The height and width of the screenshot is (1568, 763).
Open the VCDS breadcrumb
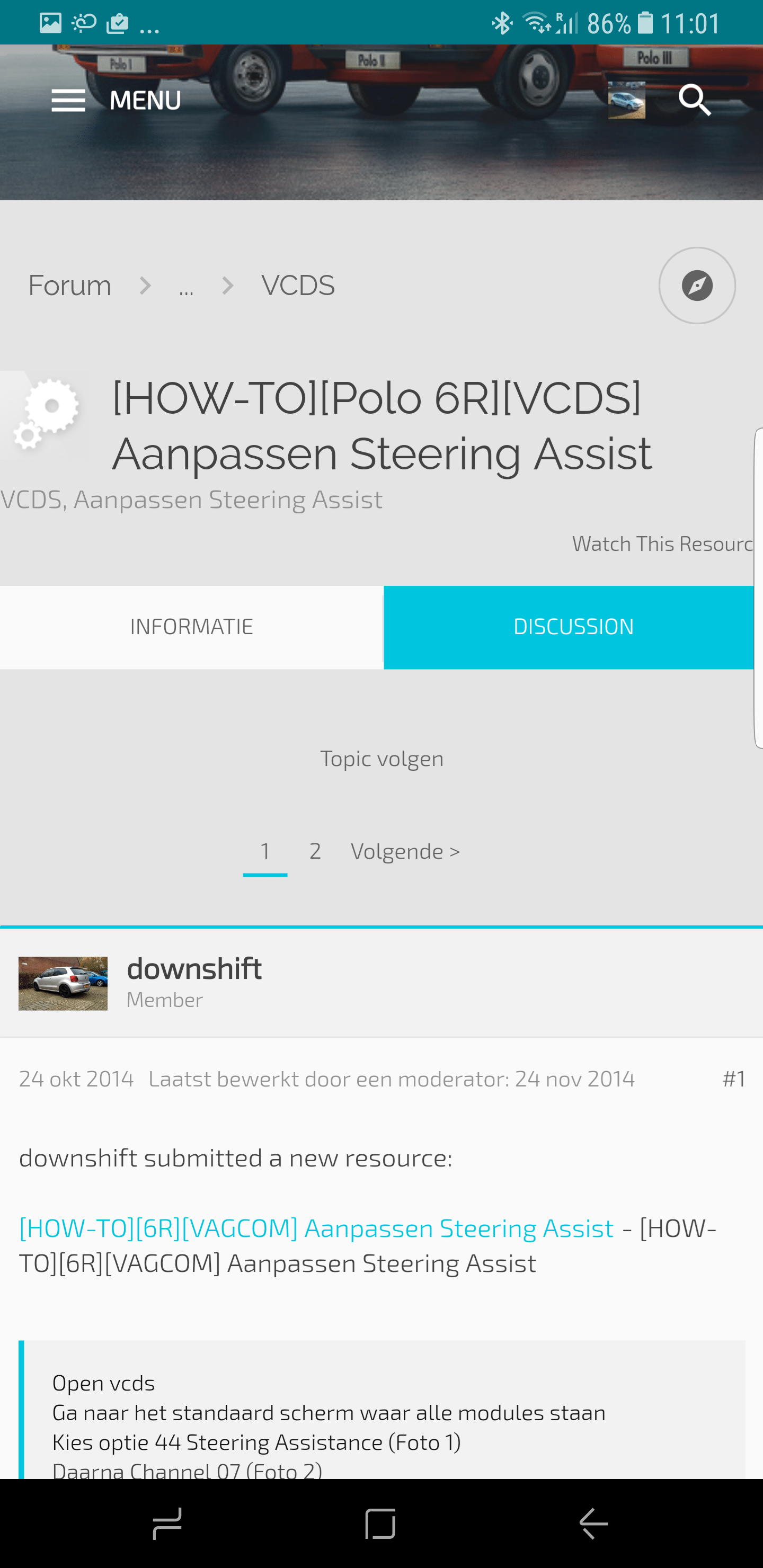pyautogui.click(x=298, y=286)
